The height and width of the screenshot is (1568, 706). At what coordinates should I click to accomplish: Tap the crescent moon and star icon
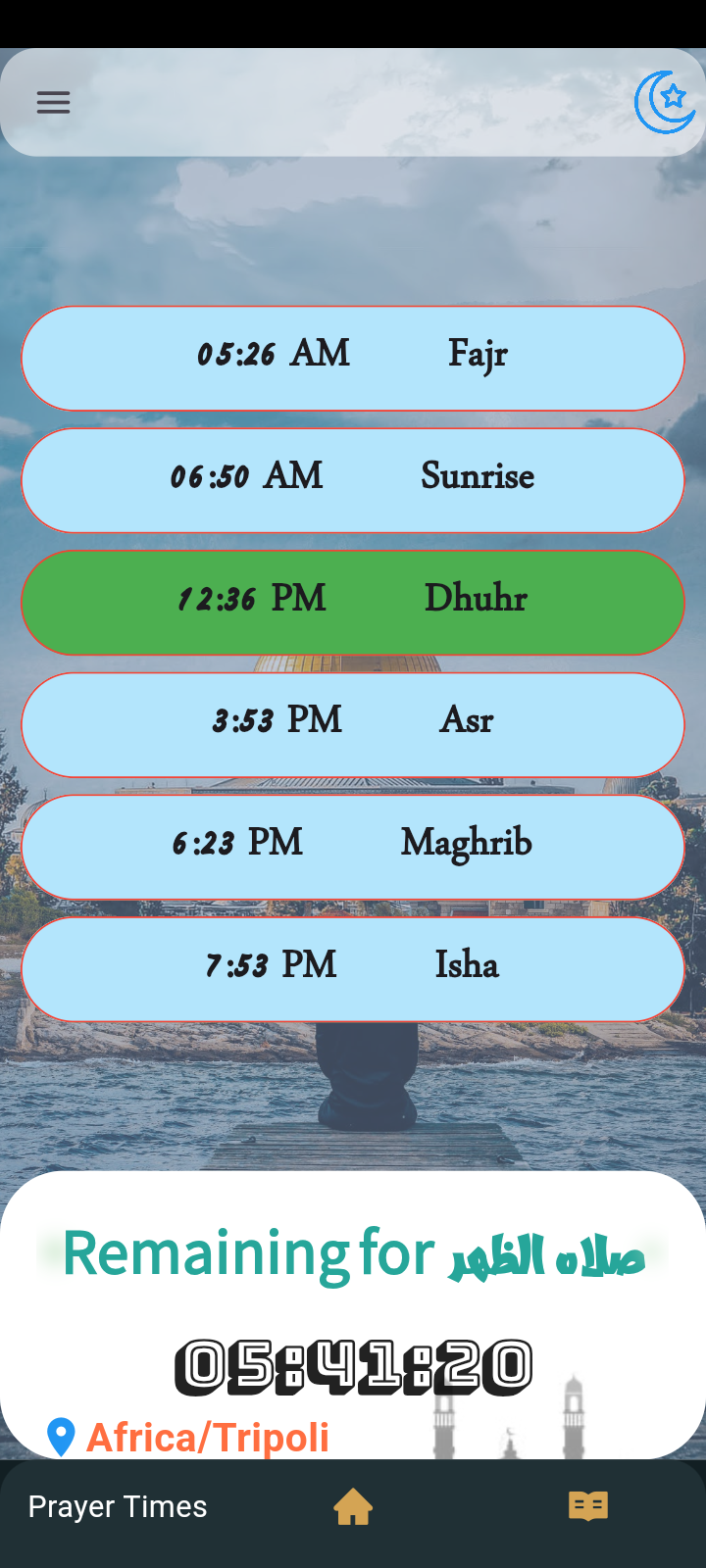coord(665,102)
